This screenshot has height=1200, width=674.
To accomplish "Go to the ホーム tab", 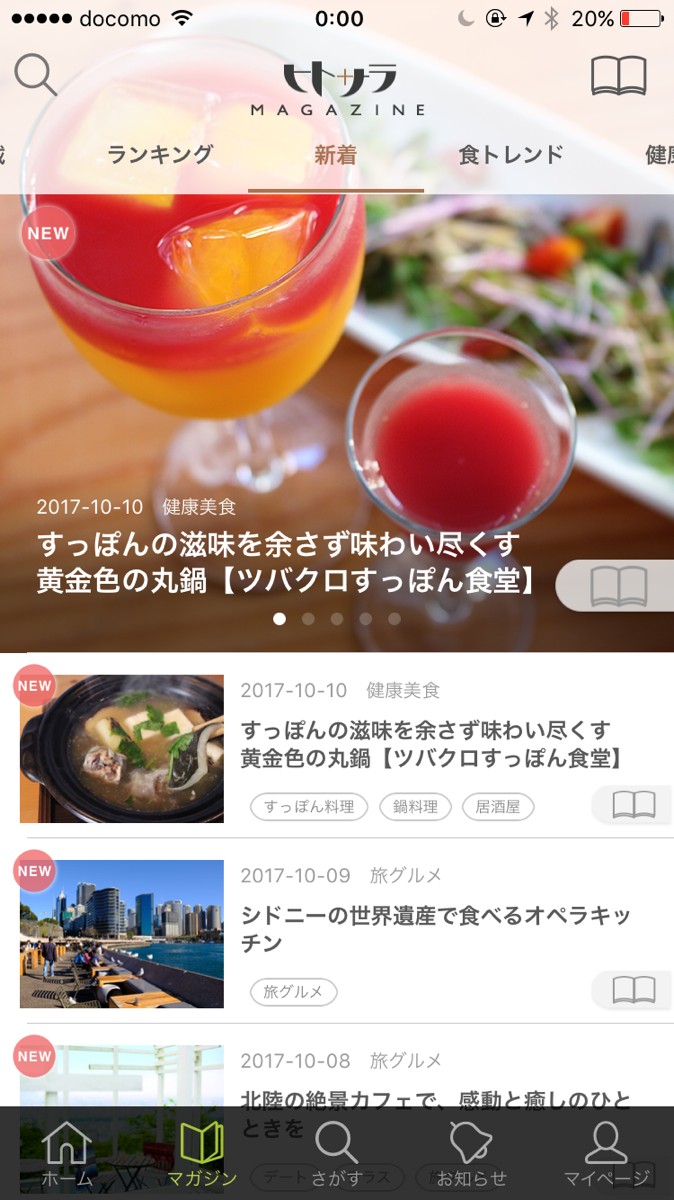I will [67, 1155].
